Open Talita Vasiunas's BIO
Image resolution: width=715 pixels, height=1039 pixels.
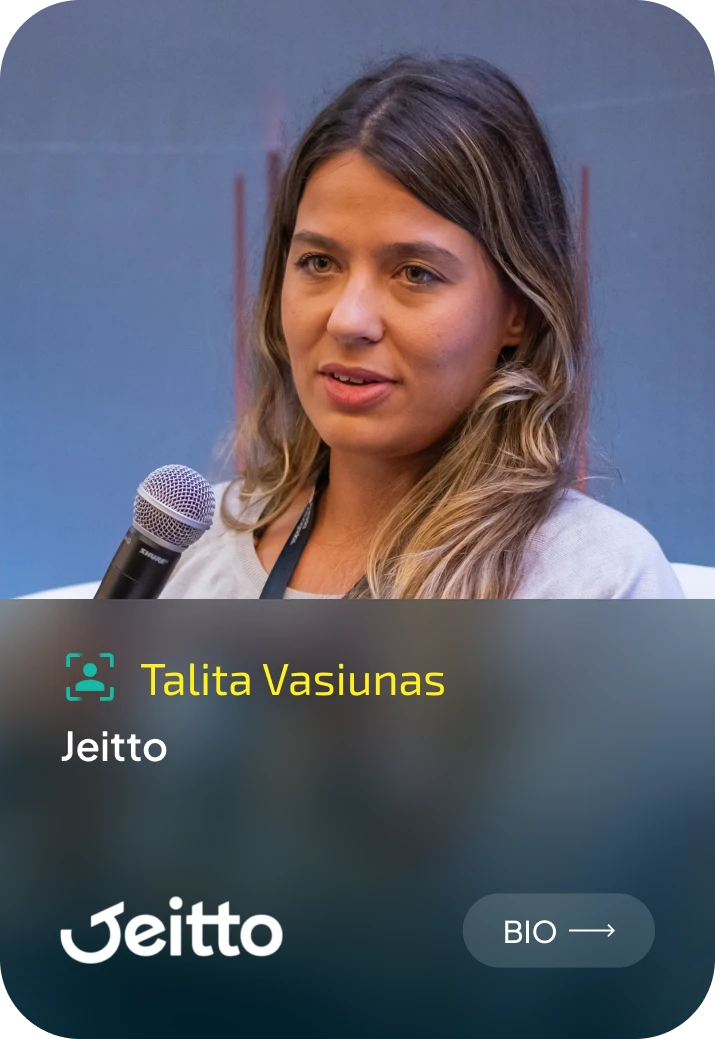(558, 931)
